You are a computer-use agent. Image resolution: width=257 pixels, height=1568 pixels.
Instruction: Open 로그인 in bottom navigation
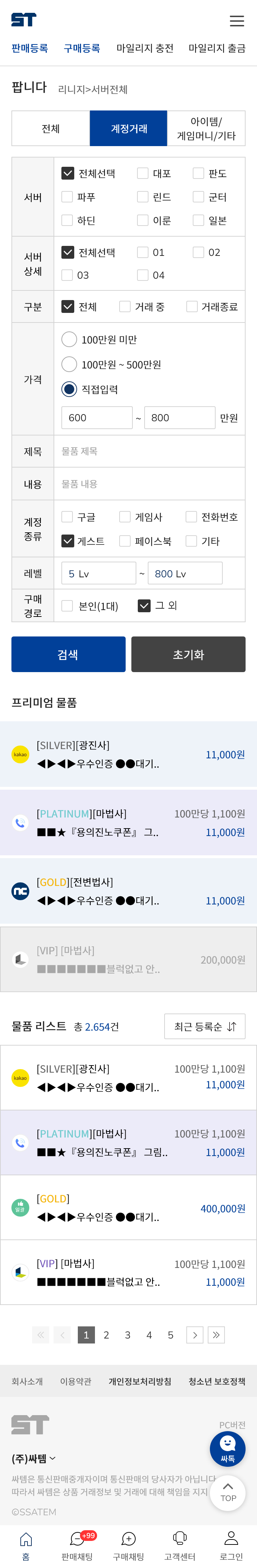(x=231, y=1546)
